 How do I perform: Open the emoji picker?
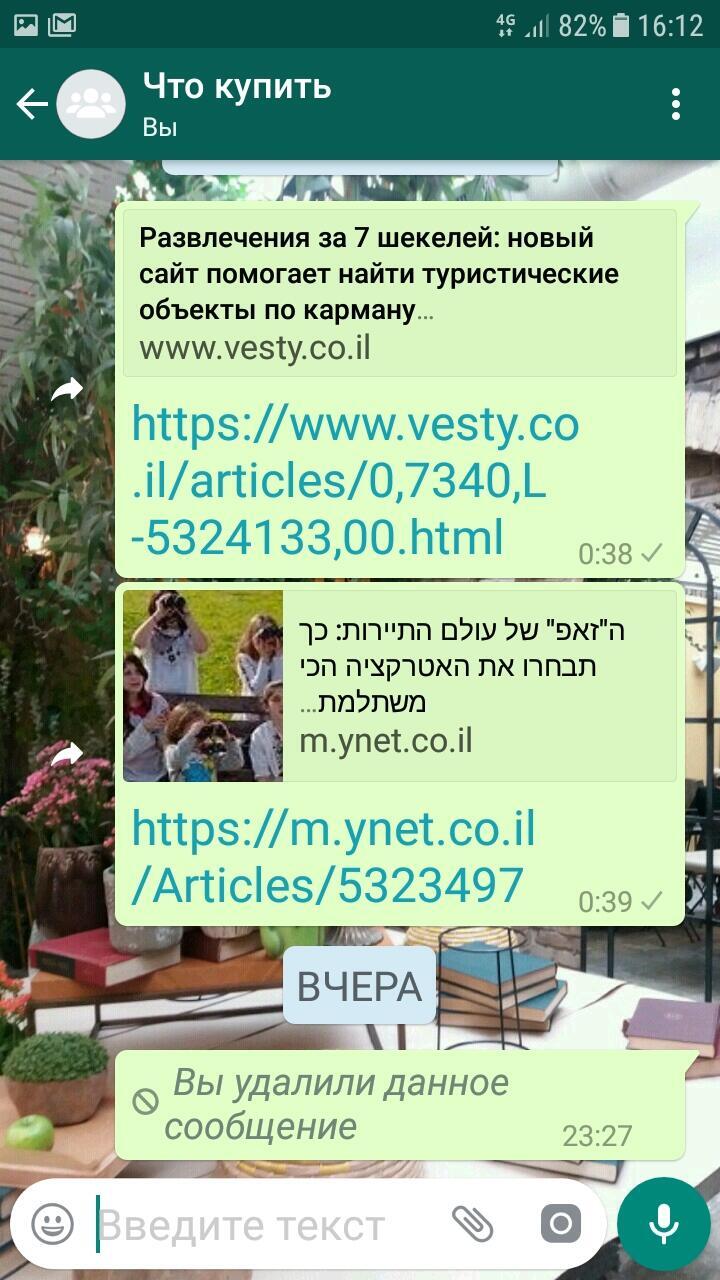pyautogui.click(x=52, y=1223)
